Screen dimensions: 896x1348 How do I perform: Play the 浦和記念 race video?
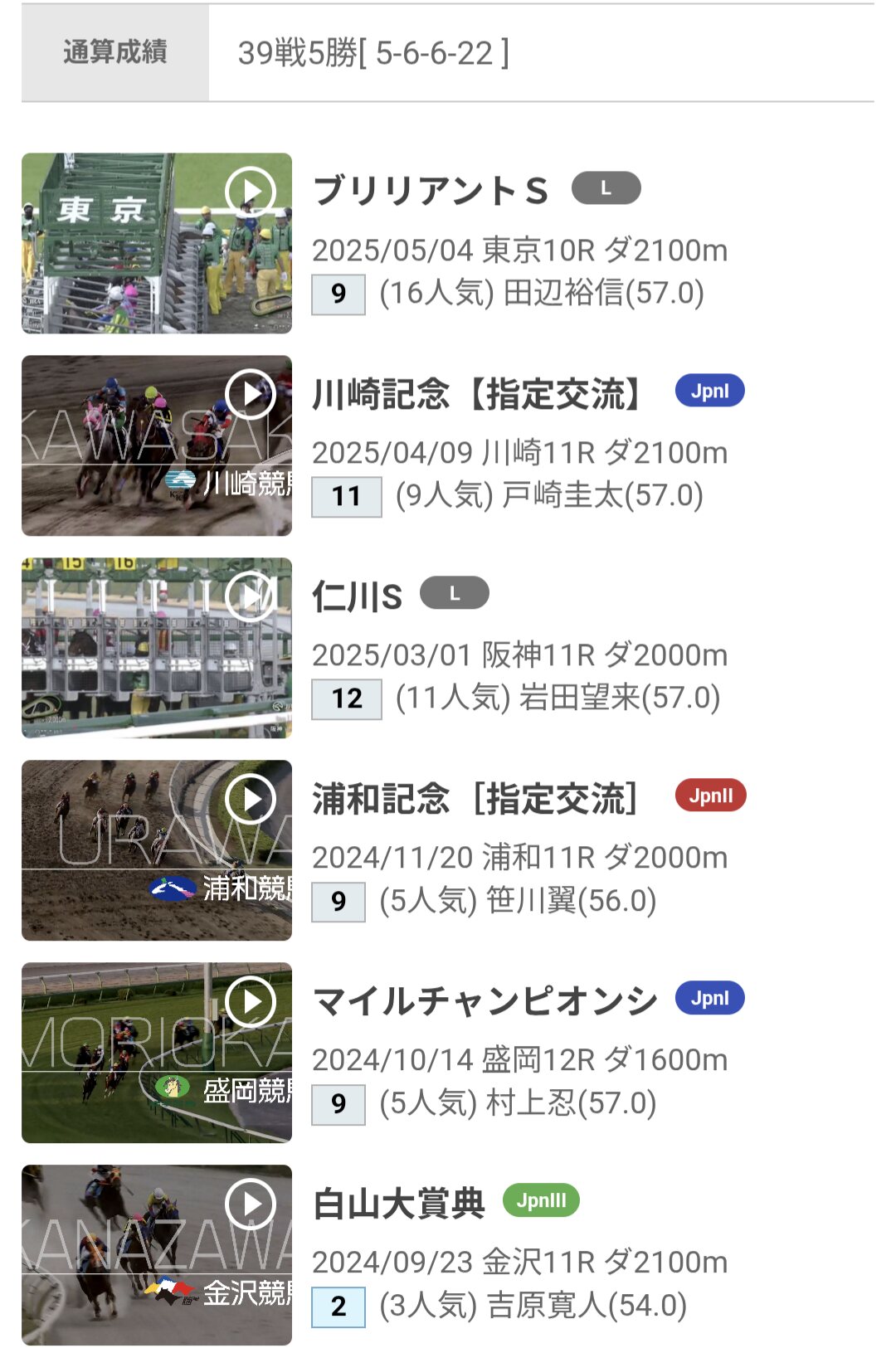(x=157, y=850)
